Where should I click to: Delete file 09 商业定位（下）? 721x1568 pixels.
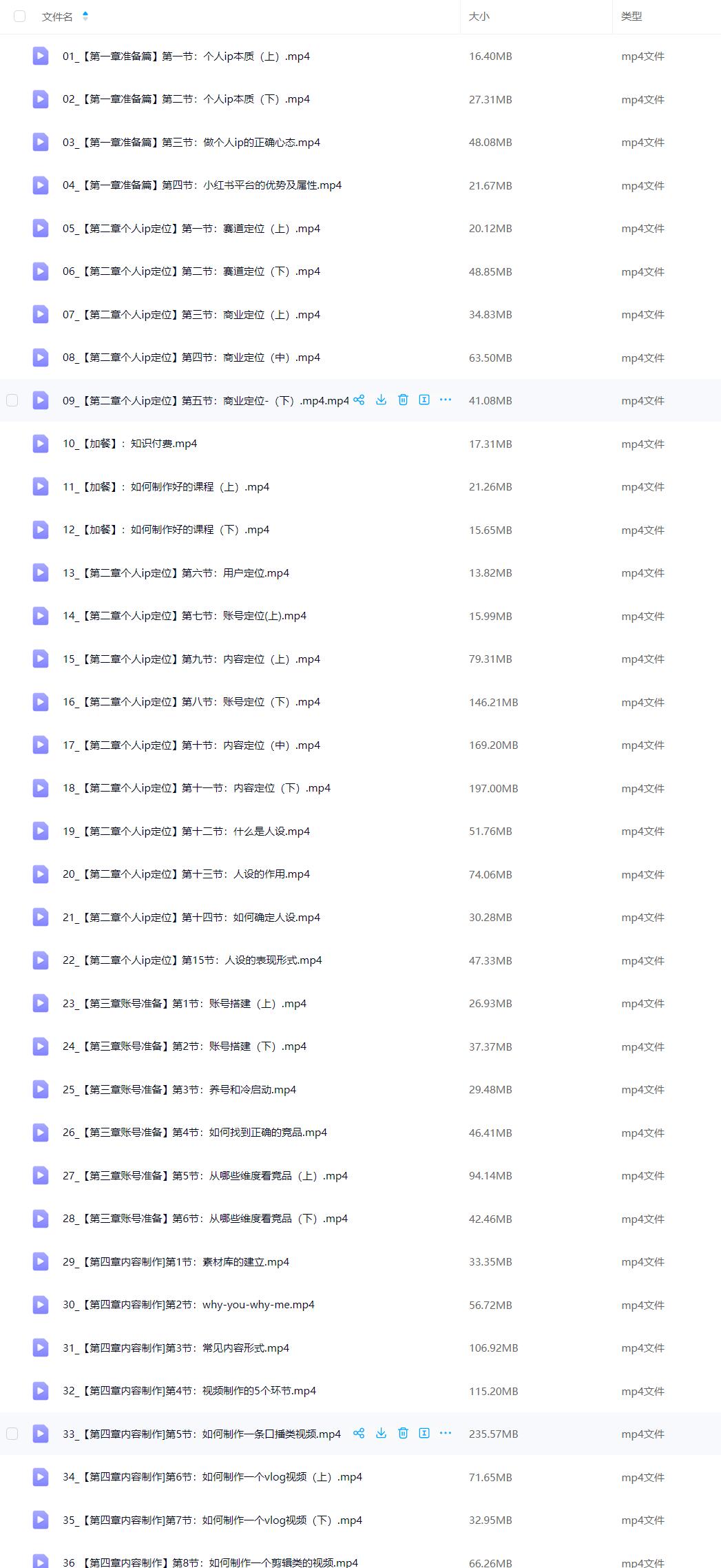click(x=403, y=400)
